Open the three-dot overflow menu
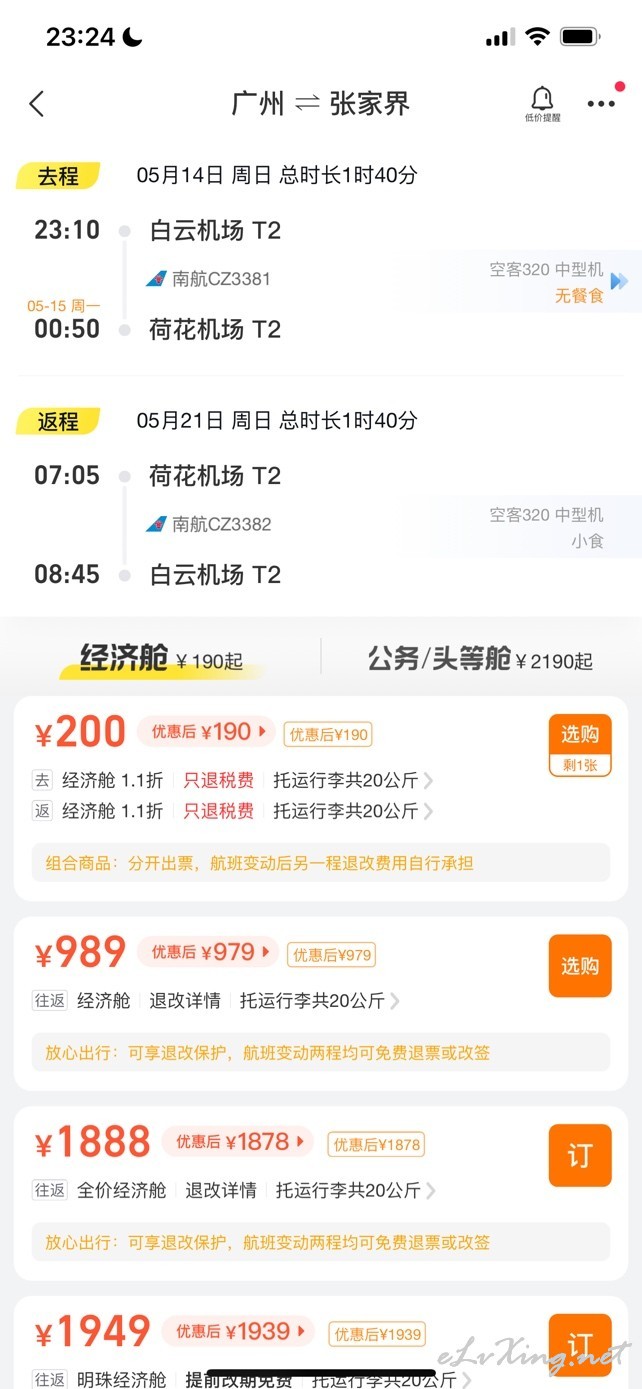642x1389 pixels. [601, 104]
